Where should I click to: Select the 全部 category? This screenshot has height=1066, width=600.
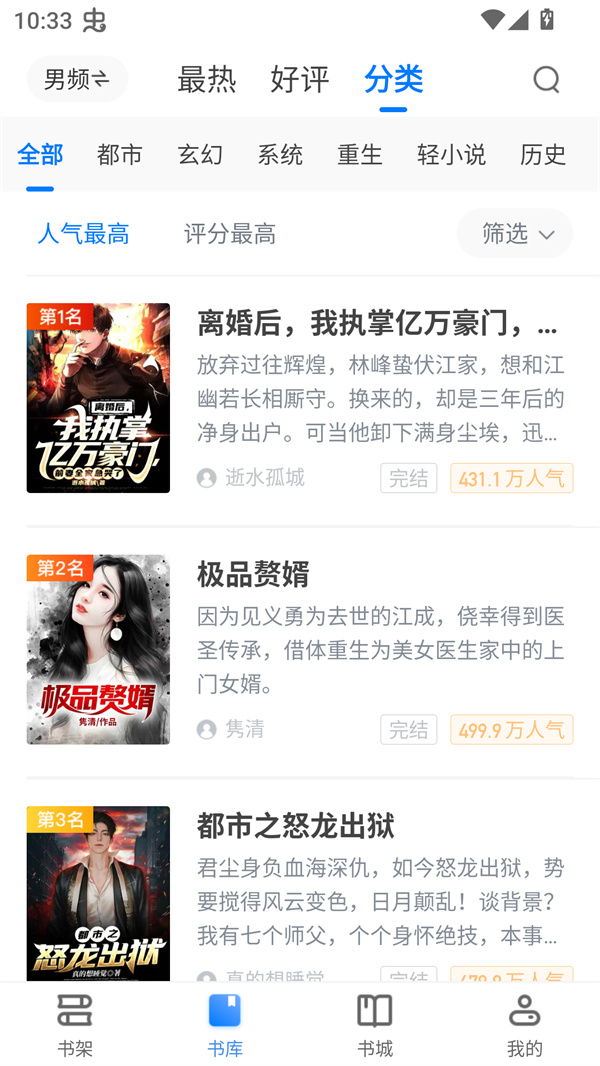40,154
